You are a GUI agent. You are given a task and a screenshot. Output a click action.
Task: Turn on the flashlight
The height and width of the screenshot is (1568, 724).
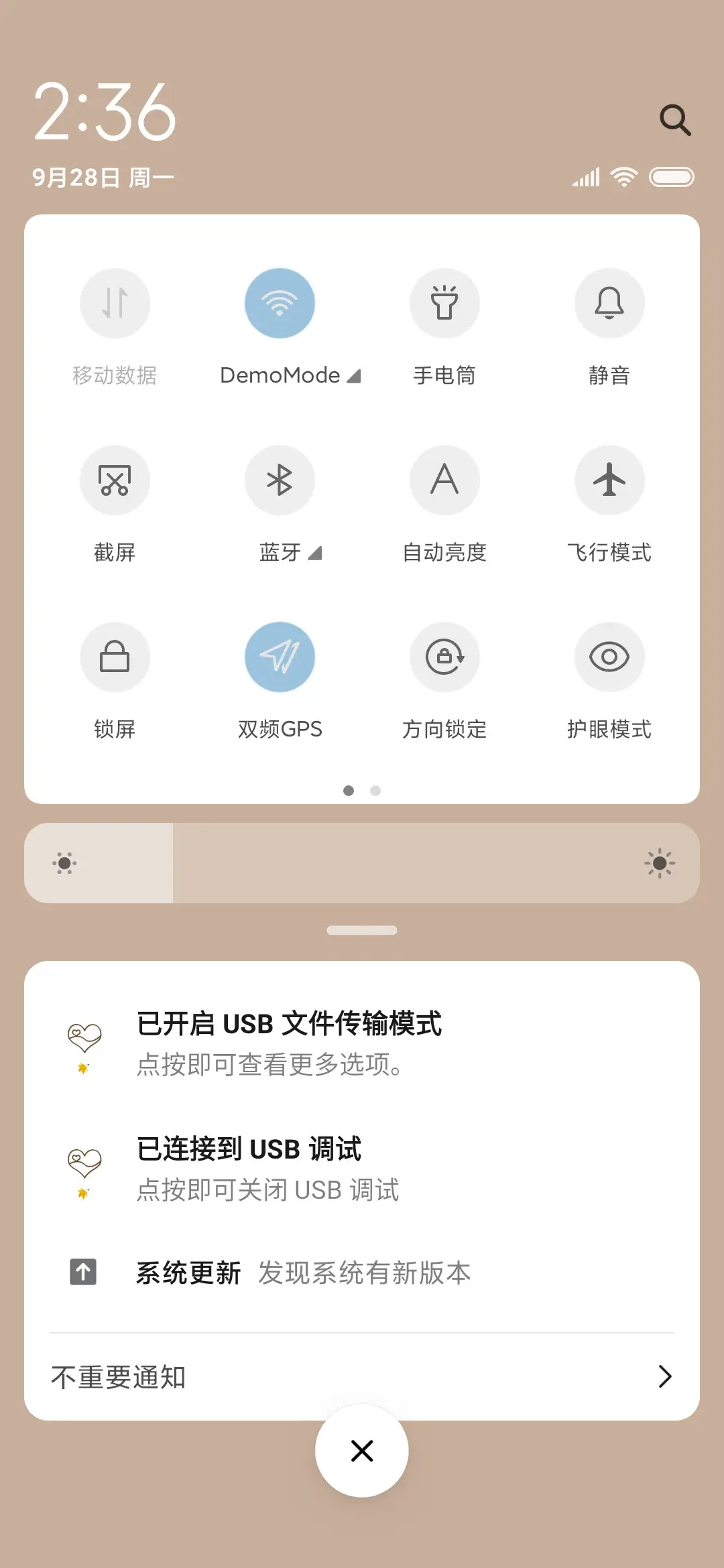point(444,303)
